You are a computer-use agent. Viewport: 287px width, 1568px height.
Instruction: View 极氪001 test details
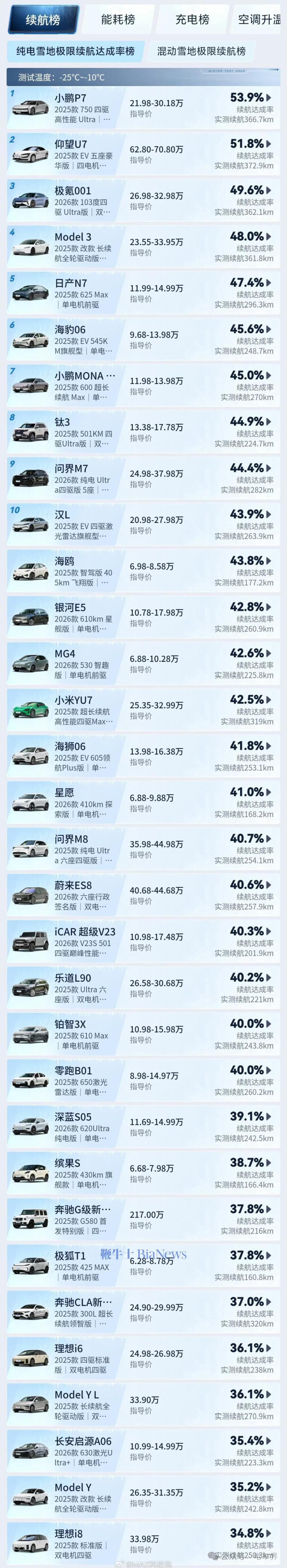(143, 200)
